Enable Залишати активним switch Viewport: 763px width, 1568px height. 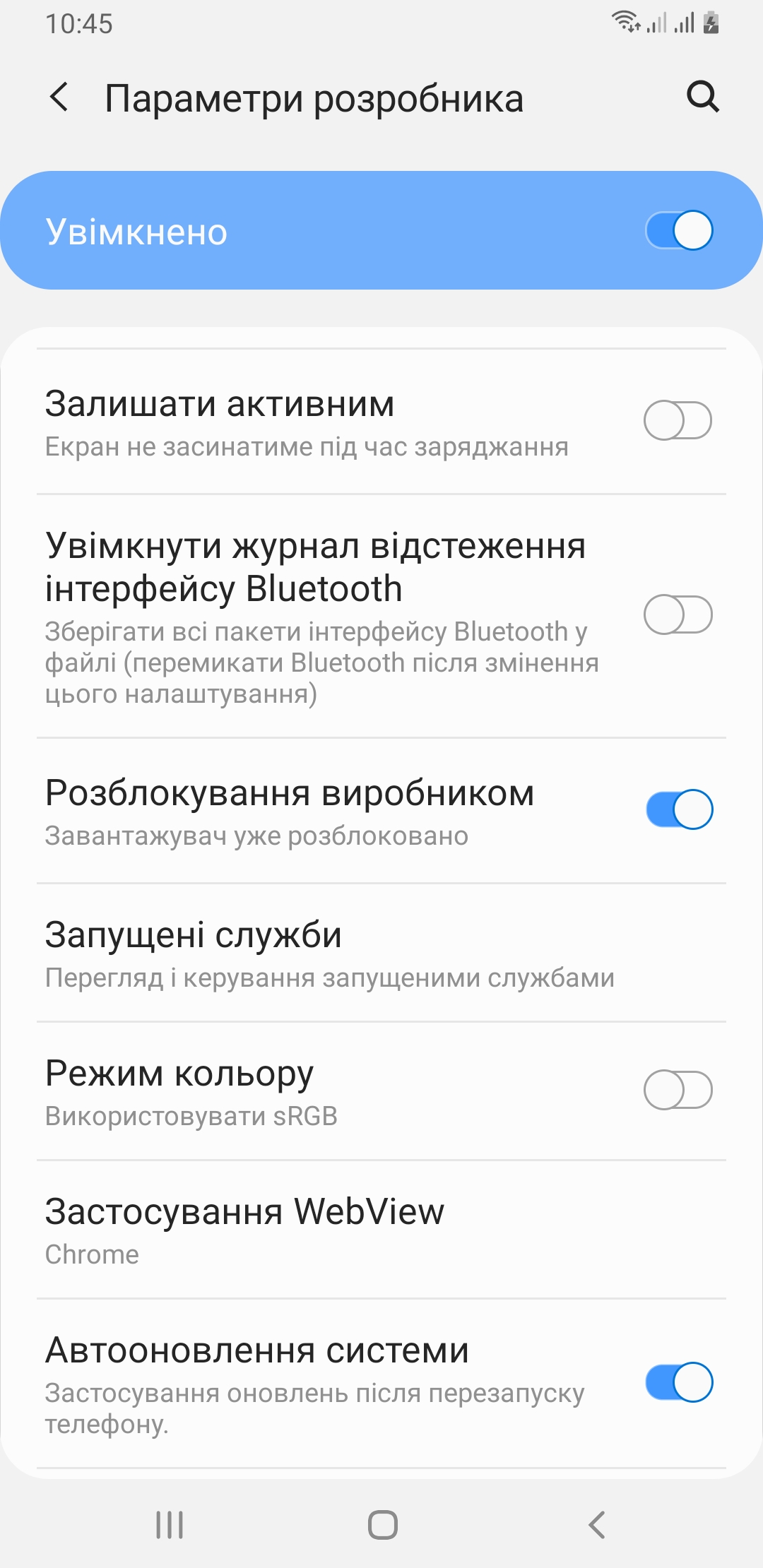coord(678,420)
